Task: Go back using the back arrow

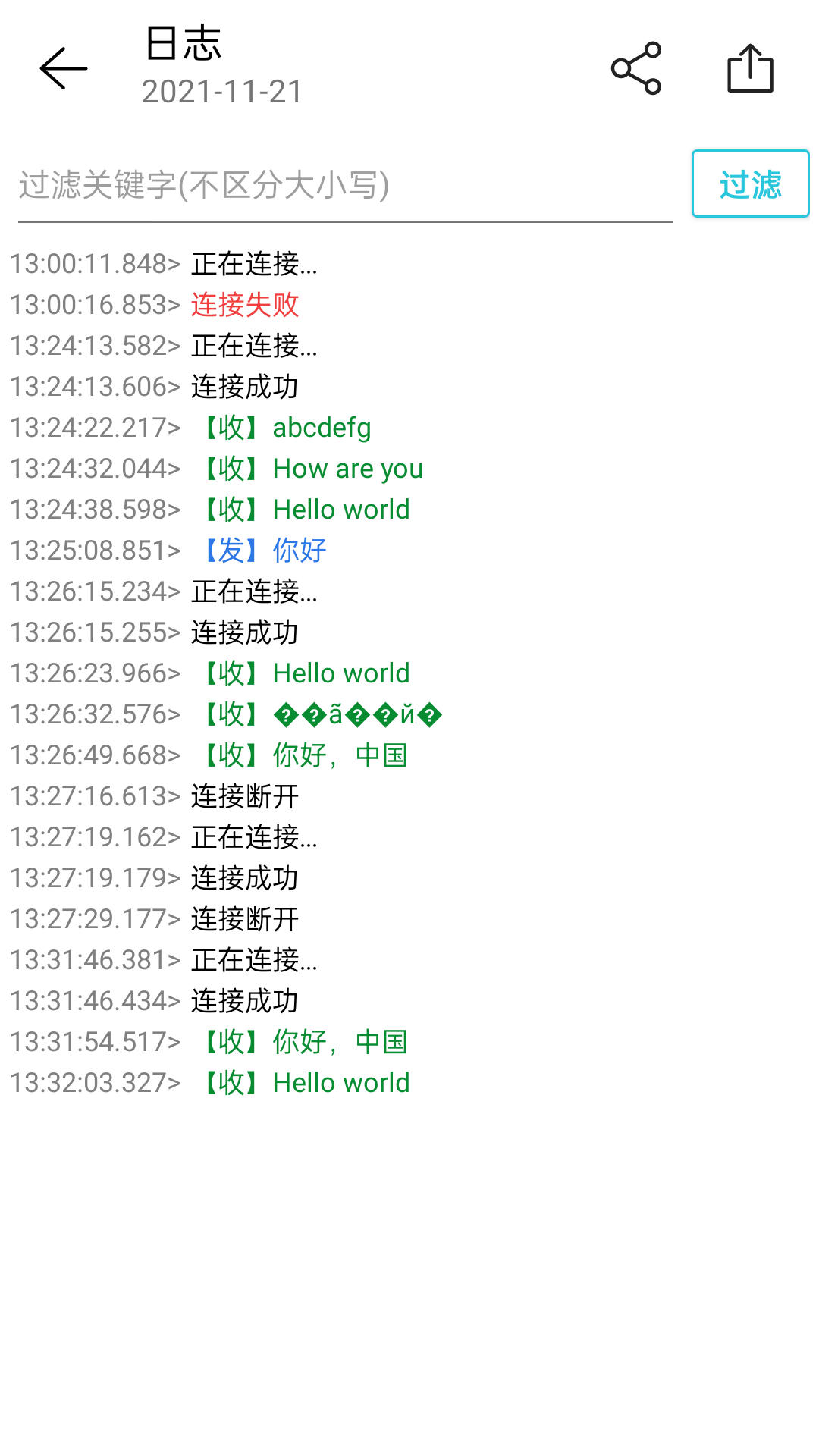Action: click(63, 68)
